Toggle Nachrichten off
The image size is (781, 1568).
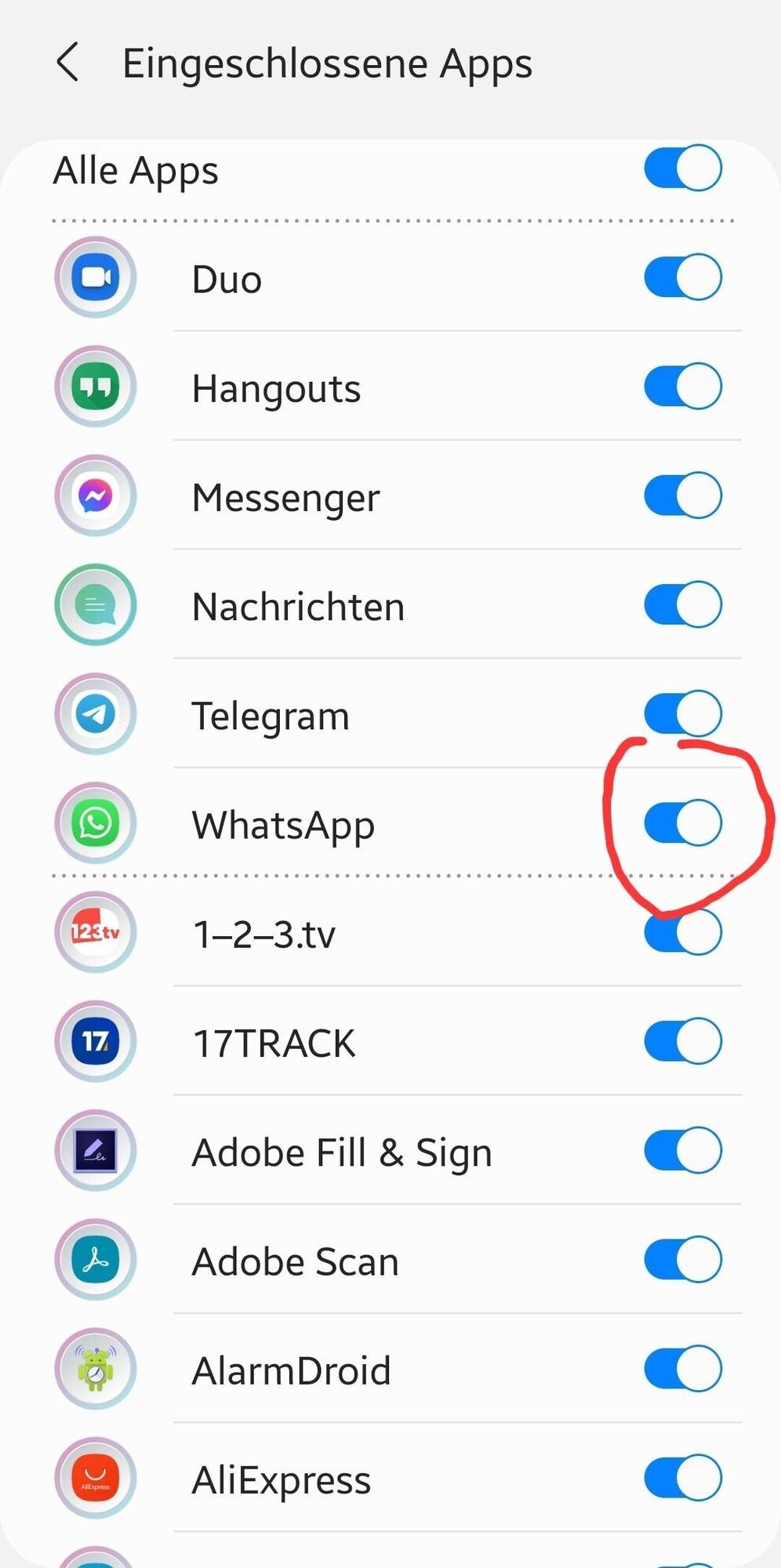682,604
